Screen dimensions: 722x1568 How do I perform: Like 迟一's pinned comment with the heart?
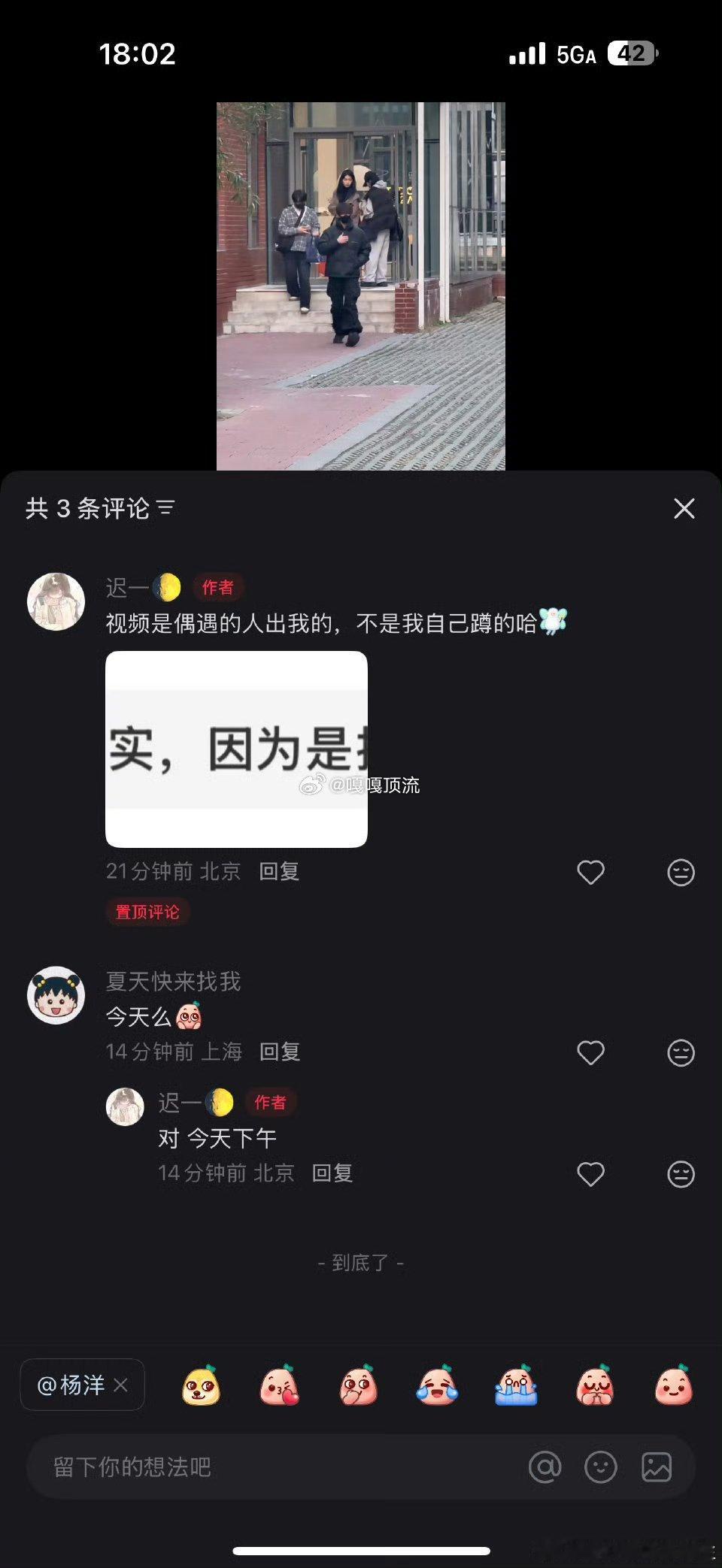(590, 871)
